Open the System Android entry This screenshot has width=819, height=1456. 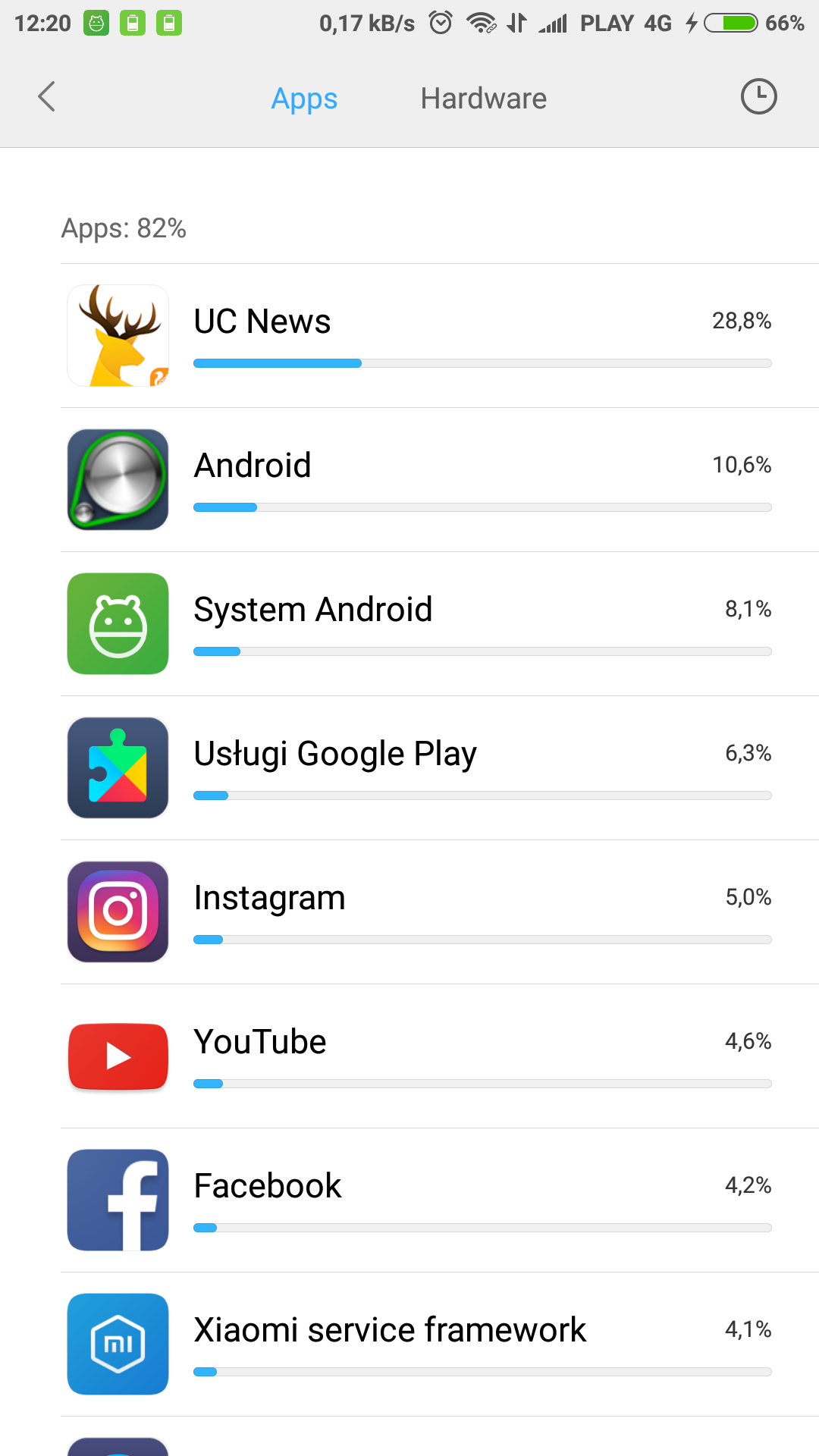click(440, 624)
